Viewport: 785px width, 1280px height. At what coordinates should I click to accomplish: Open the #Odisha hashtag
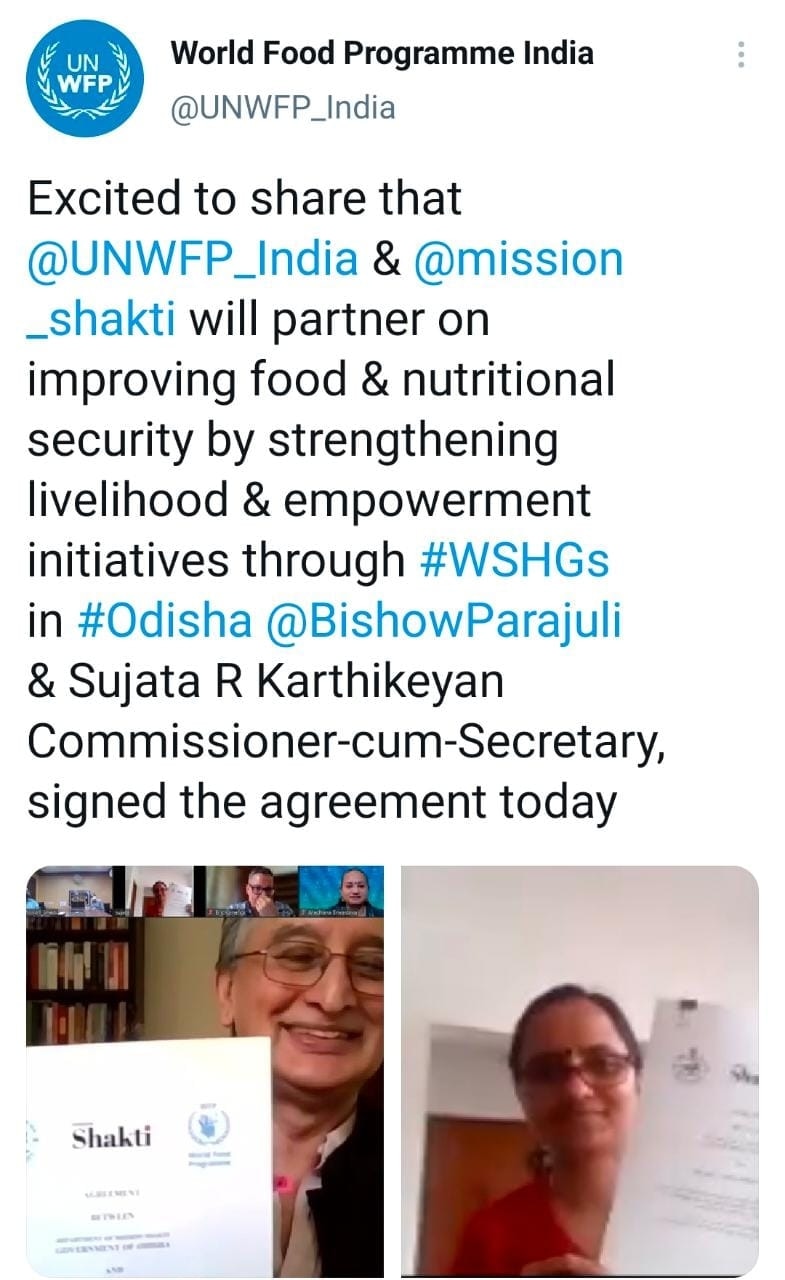165,622
